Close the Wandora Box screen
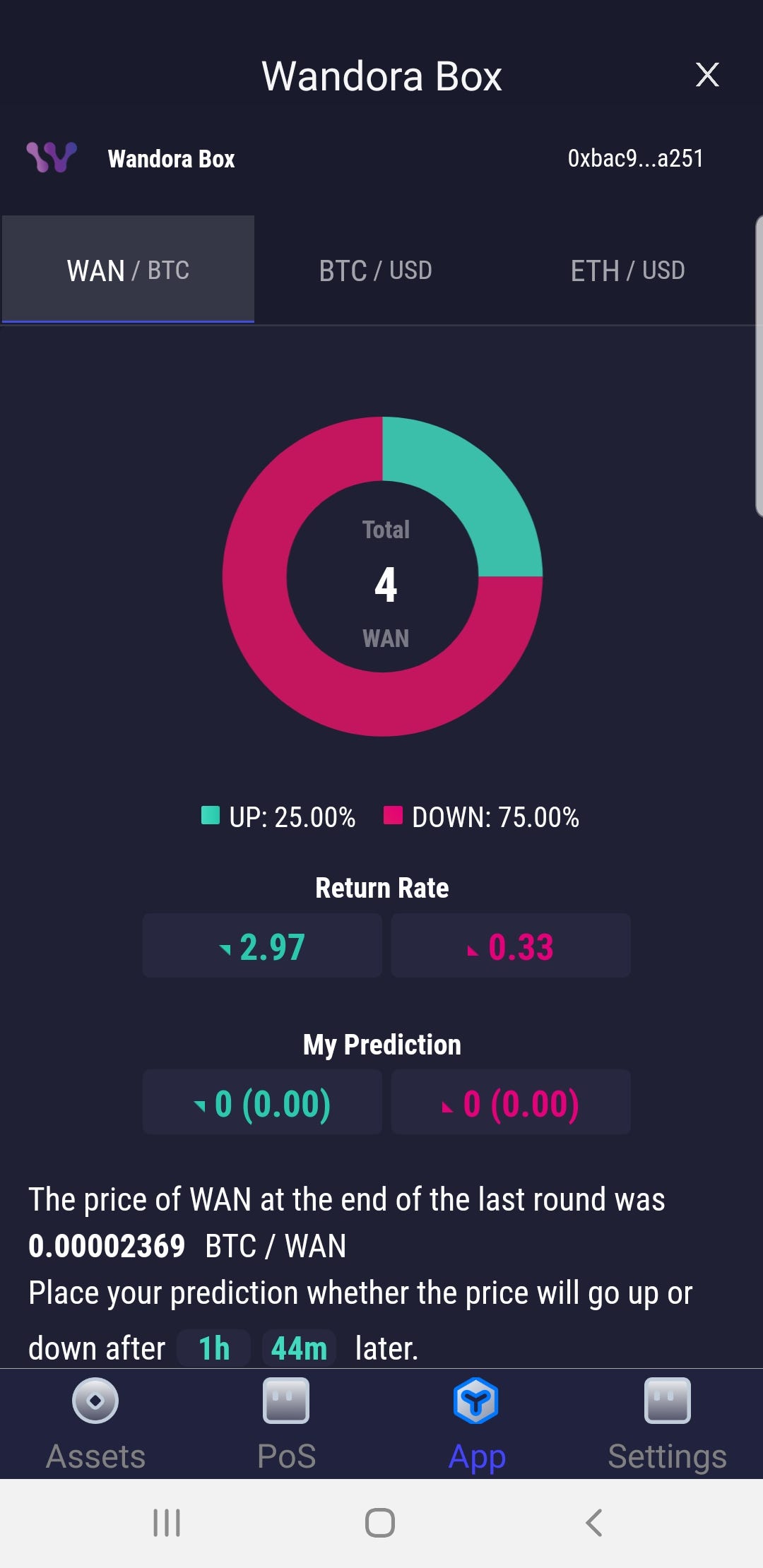 coord(707,75)
